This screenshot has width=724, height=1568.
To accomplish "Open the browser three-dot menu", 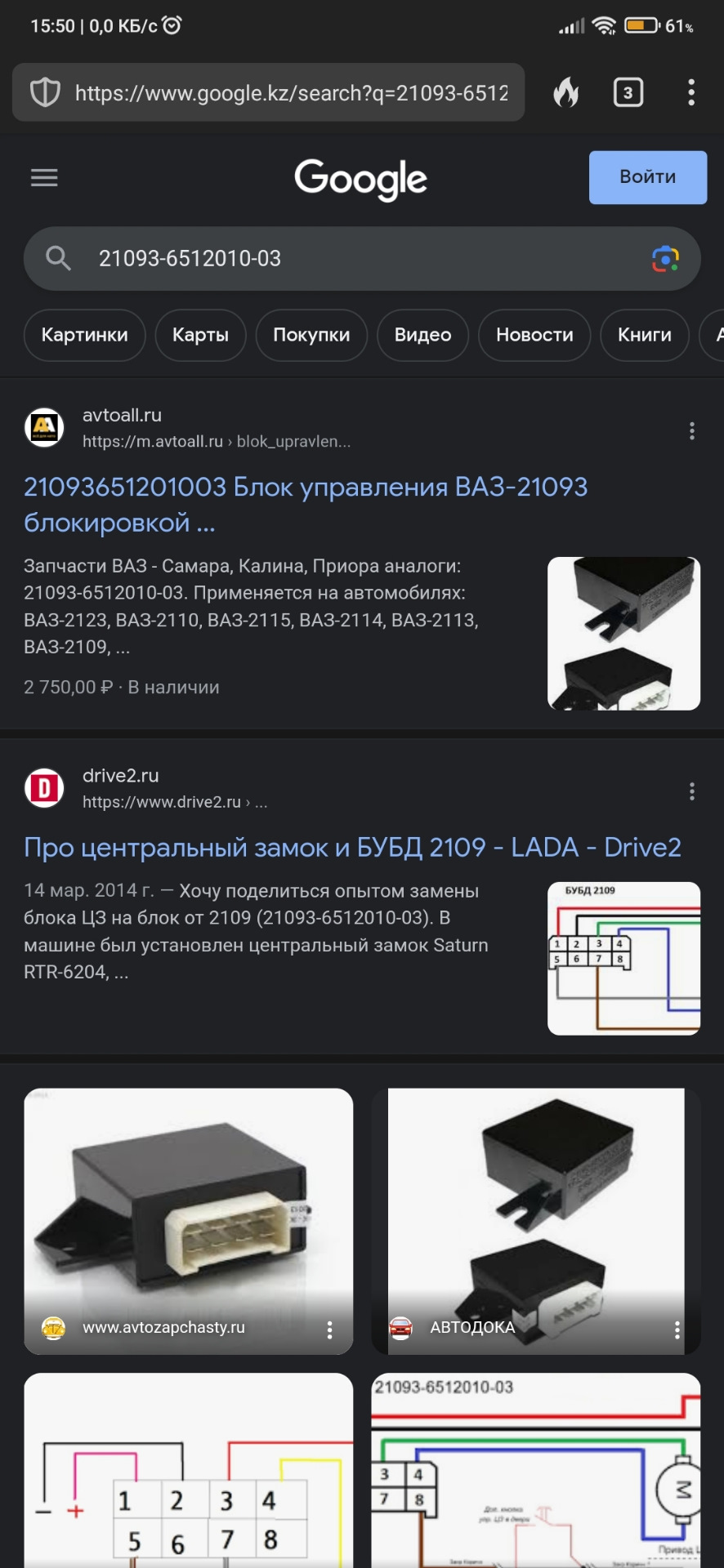I will pyautogui.click(x=691, y=92).
